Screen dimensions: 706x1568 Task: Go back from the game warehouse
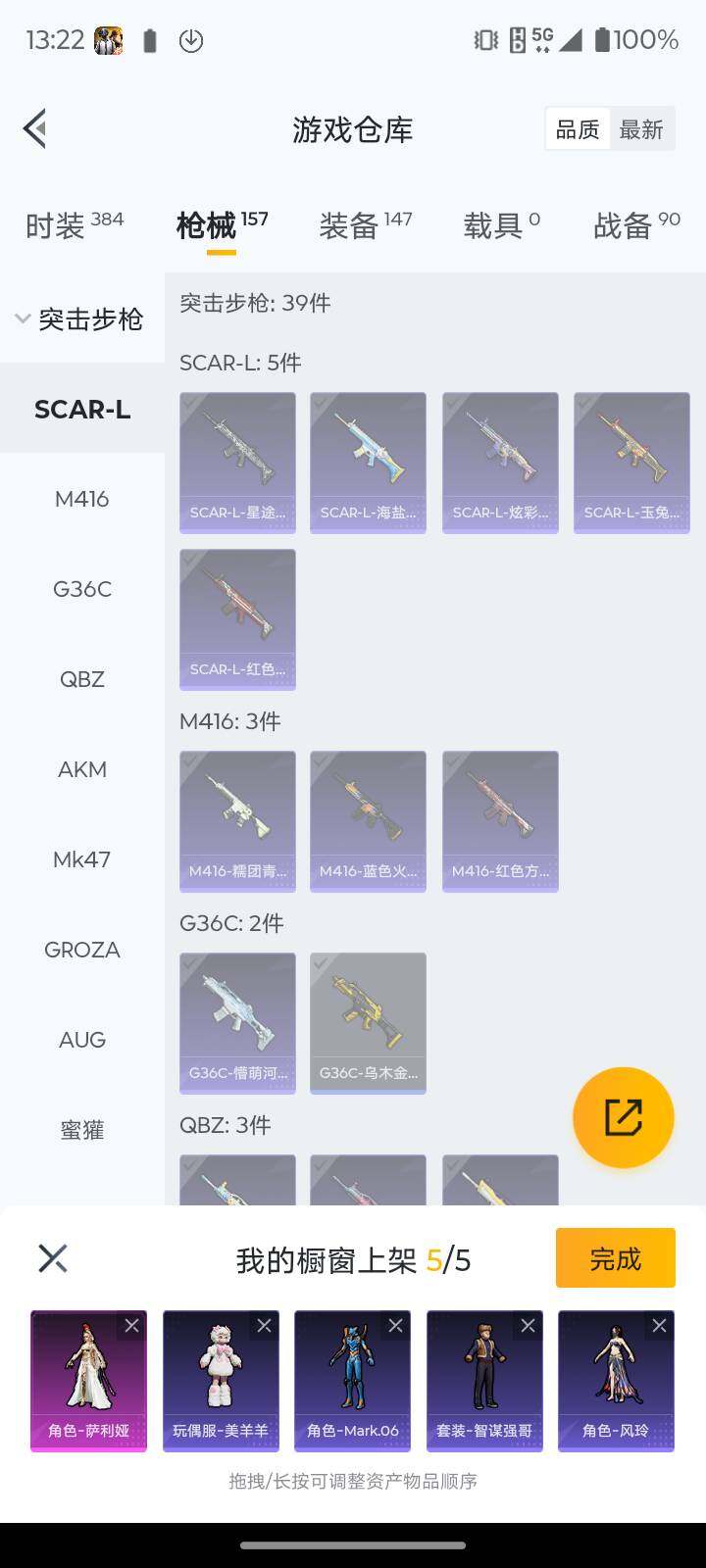(x=35, y=128)
